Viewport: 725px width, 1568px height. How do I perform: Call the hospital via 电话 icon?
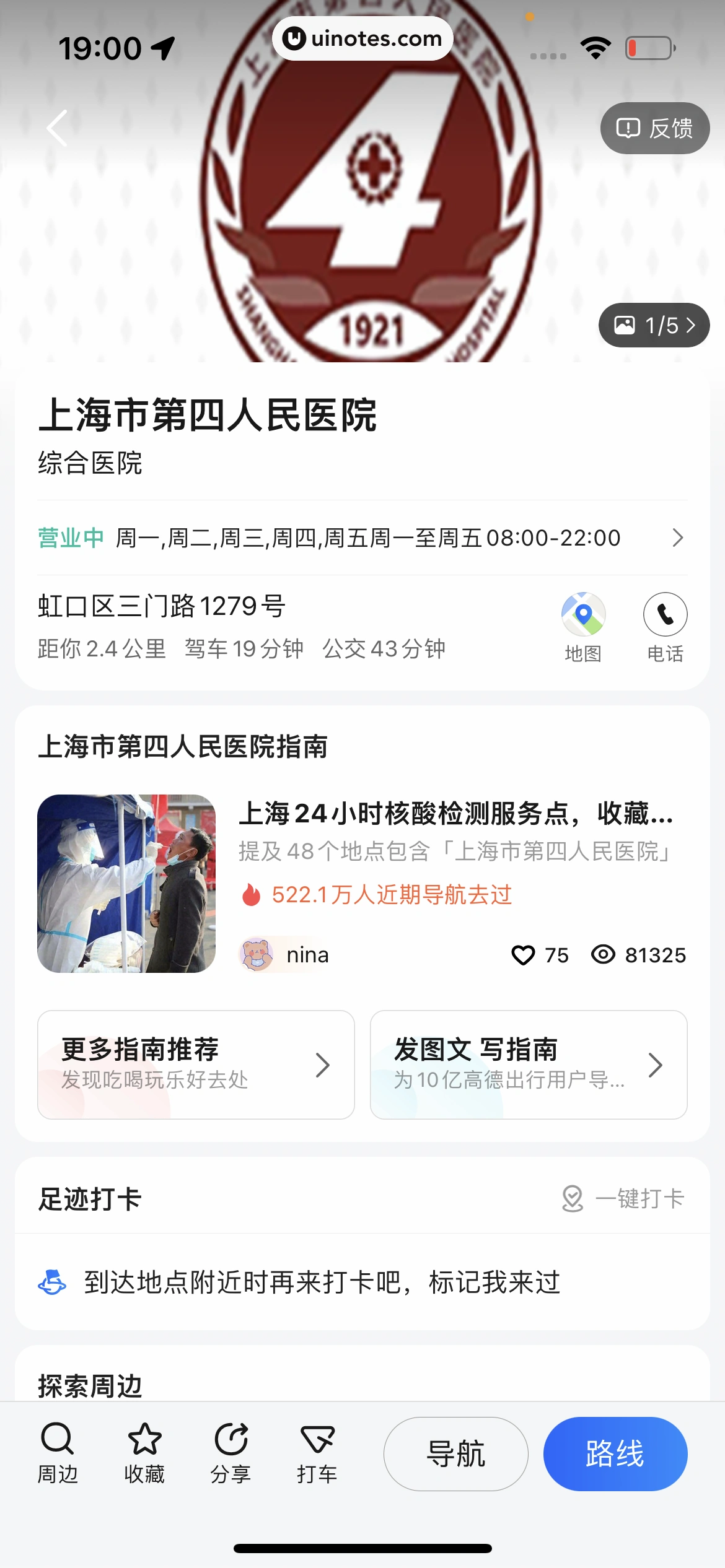(665, 627)
